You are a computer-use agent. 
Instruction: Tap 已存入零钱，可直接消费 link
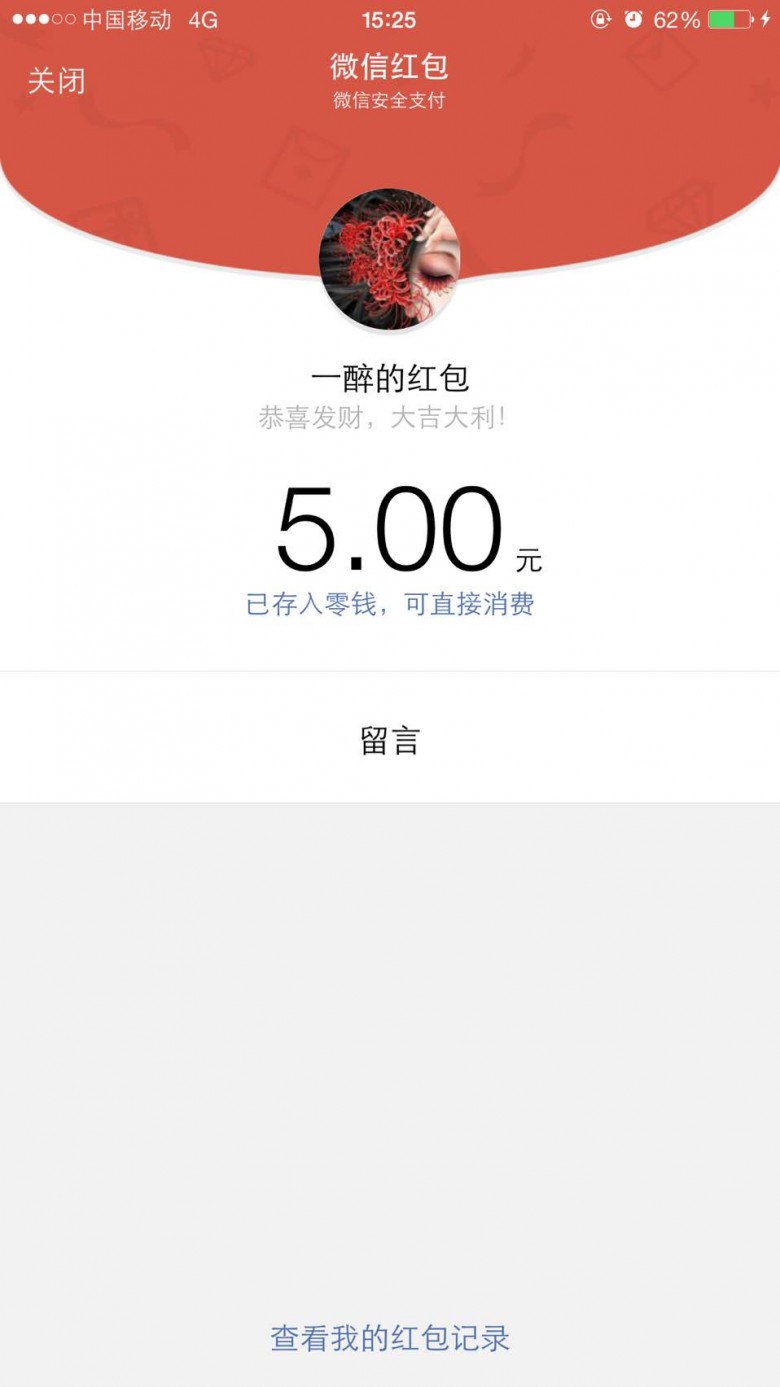click(x=390, y=604)
